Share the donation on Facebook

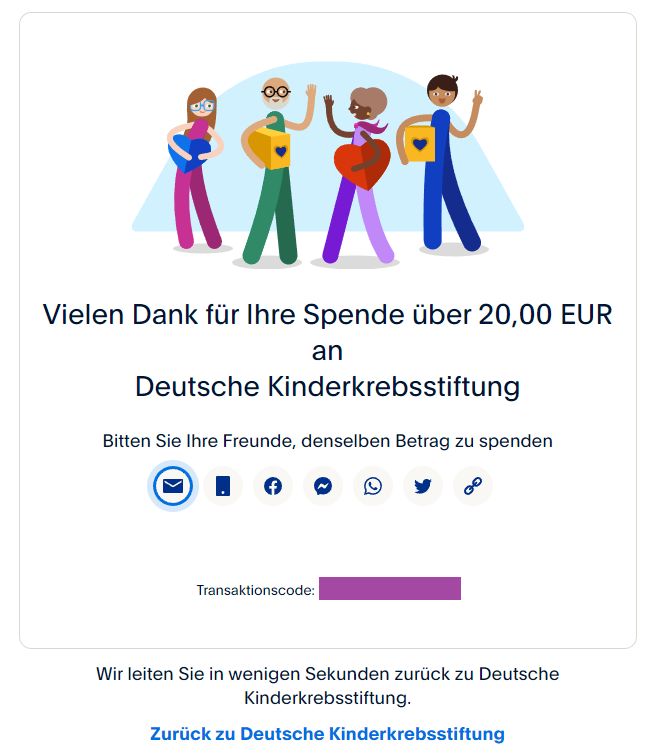[273, 486]
